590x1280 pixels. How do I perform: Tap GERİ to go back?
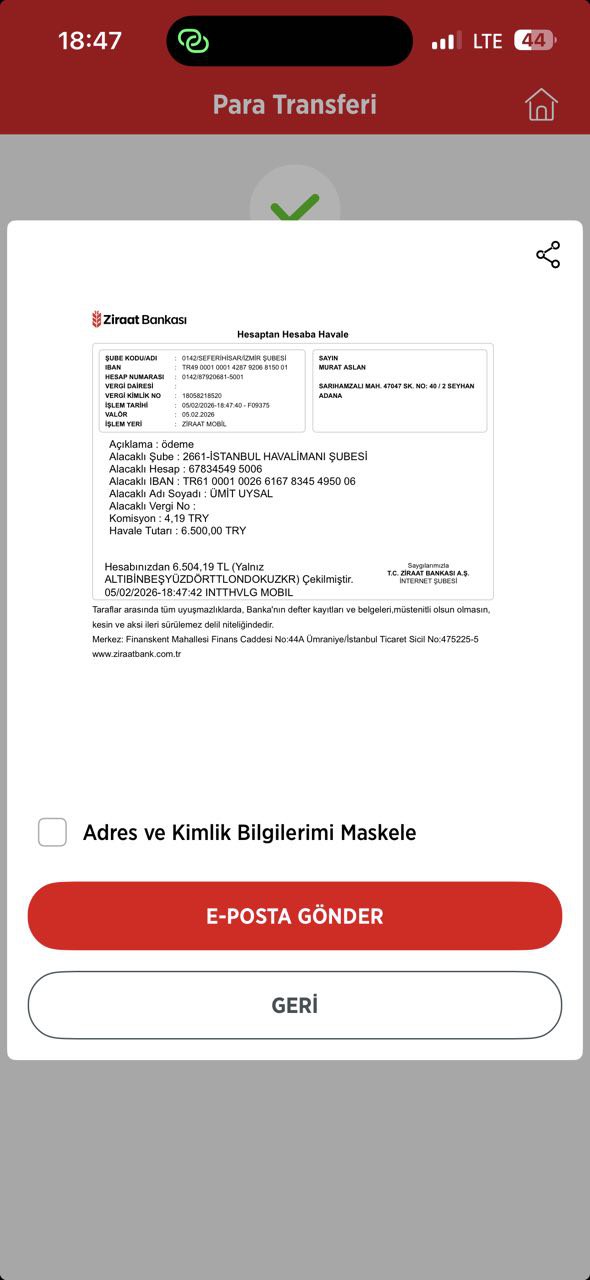[295, 1005]
